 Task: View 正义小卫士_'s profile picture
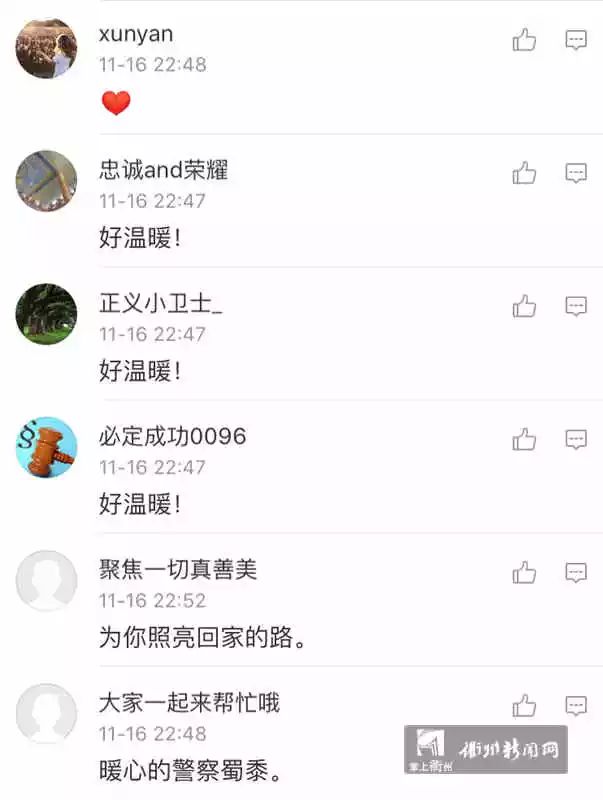(x=46, y=314)
